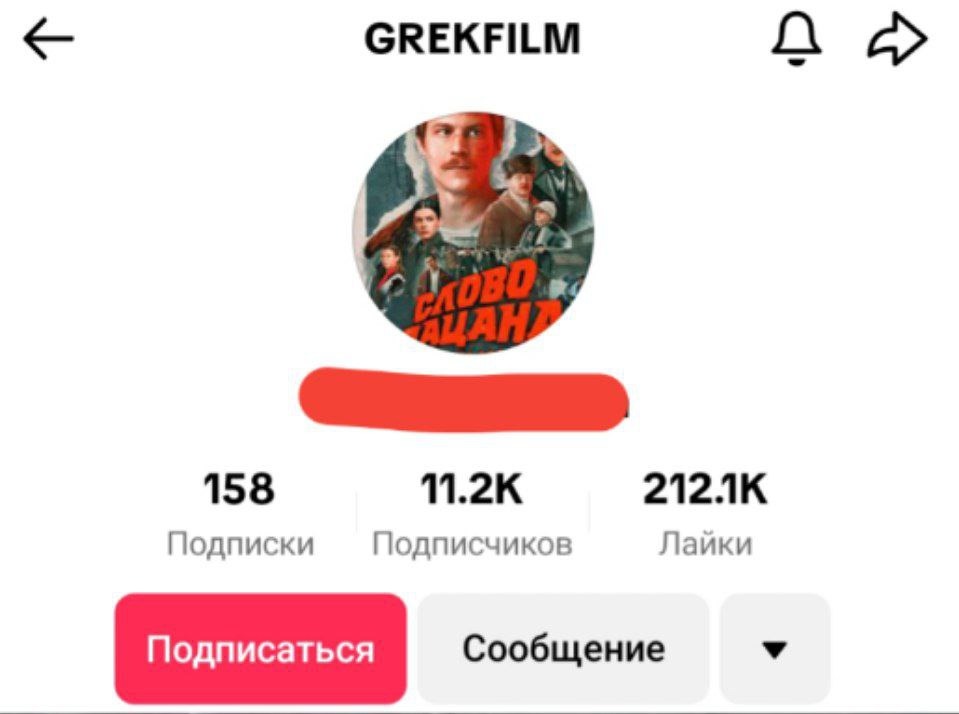This screenshot has height=714, width=959.
Task: Go back using the arrow icon
Action: (49, 41)
